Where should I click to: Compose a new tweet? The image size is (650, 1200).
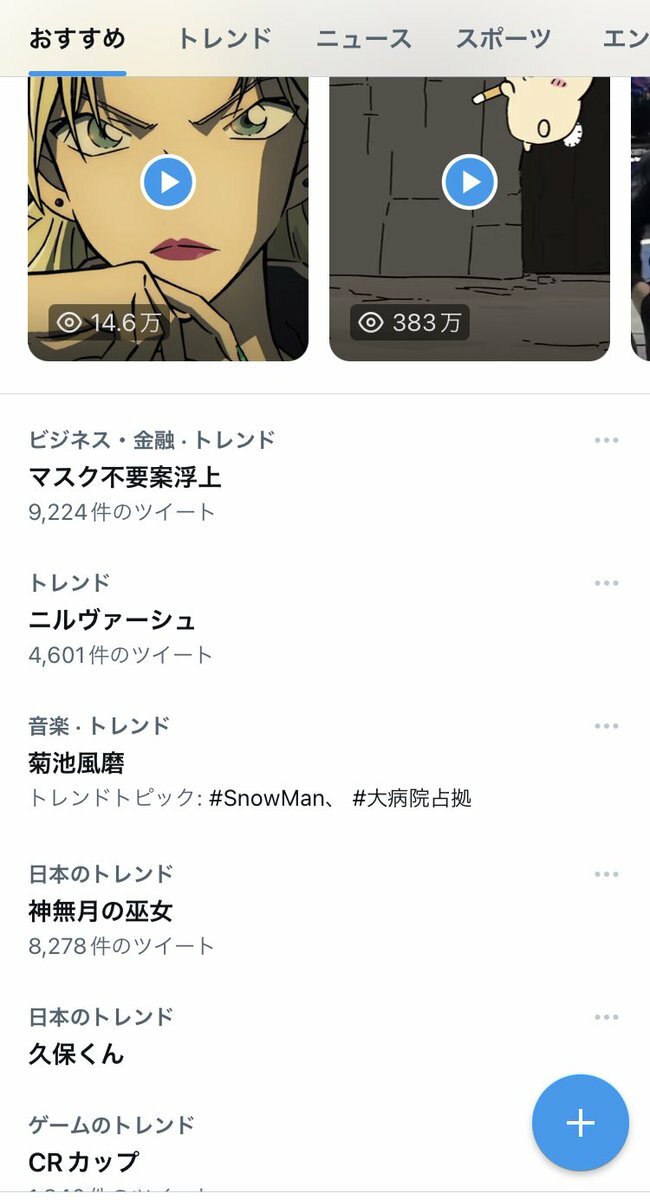(x=580, y=1123)
